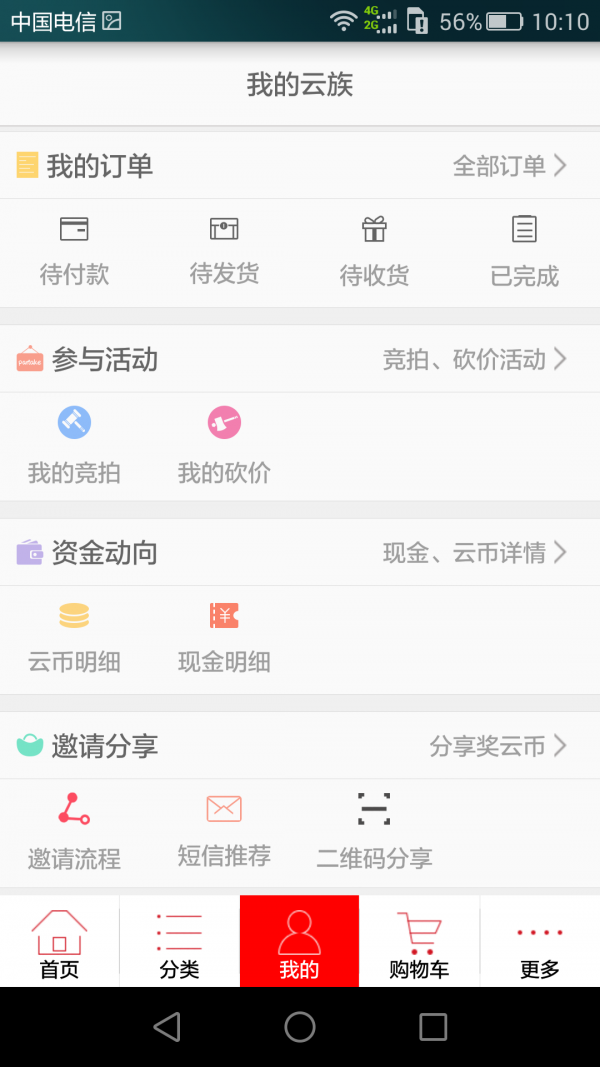The width and height of the screenshot is (600, 1067).
Task: Open the 待付款 pending payment orders
Action: (x=74, y=250)
